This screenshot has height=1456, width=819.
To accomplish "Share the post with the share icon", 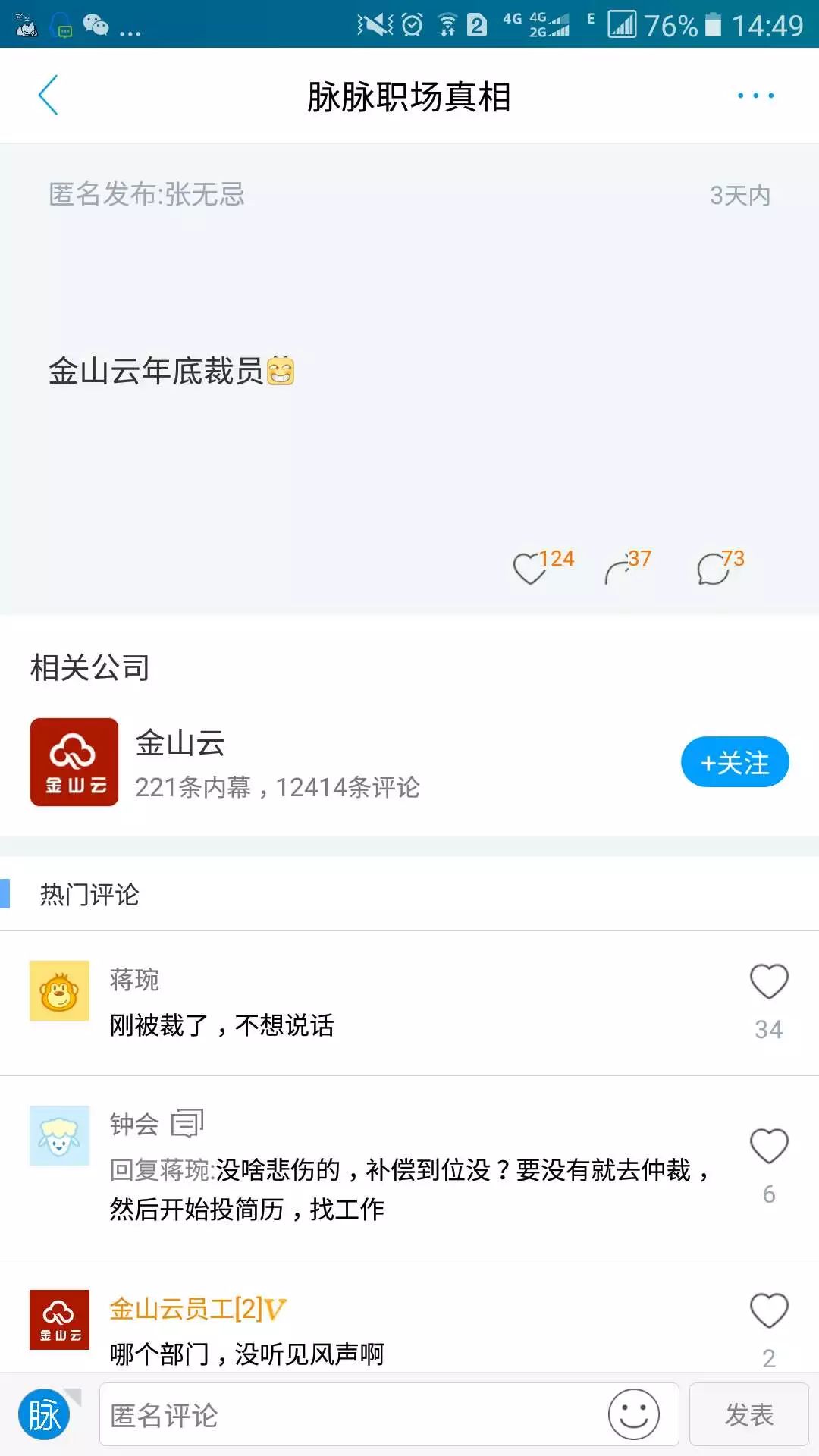I will tap(618, 569).
